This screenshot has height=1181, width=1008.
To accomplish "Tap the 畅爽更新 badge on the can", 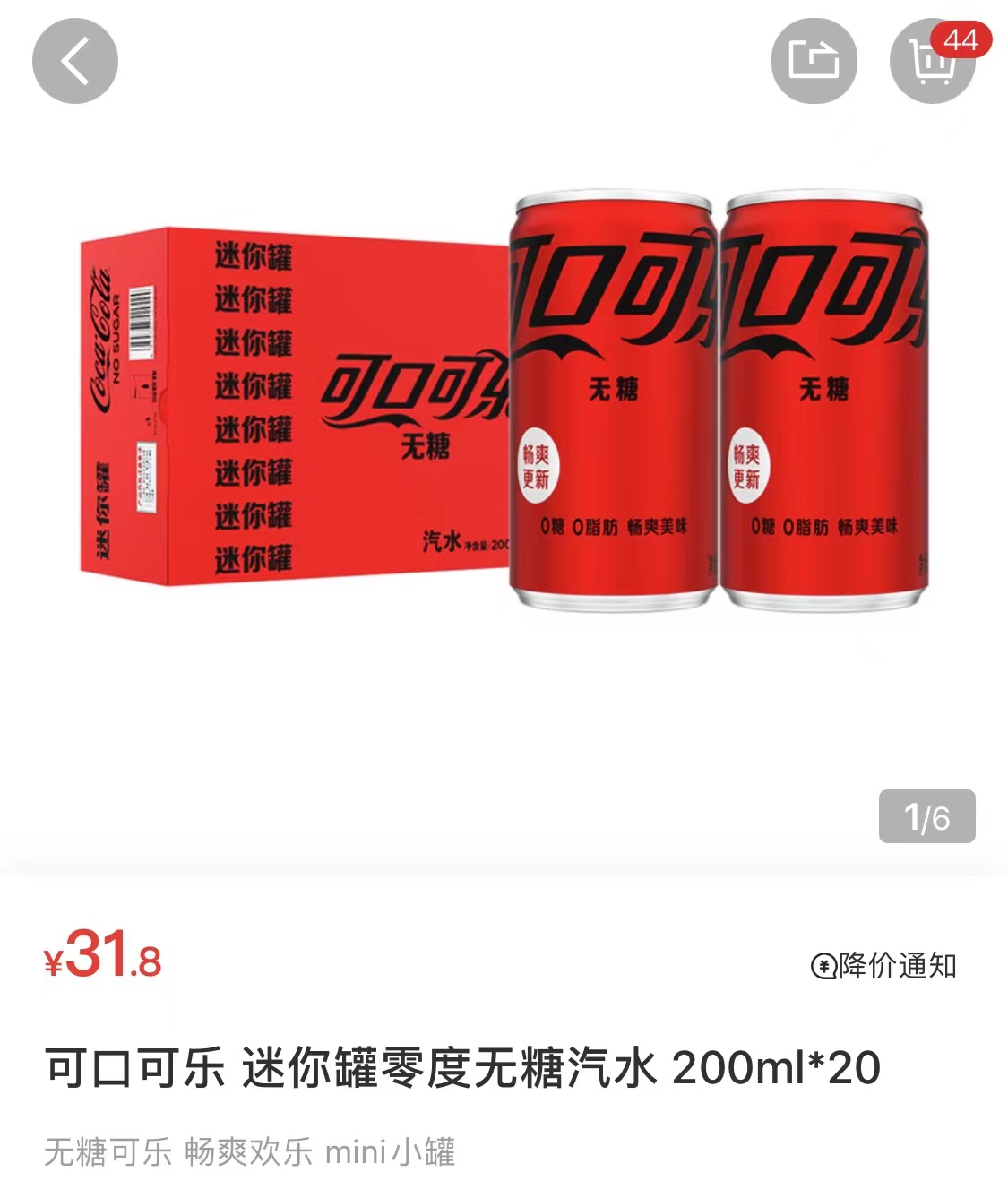I will (x=538, y=464).
